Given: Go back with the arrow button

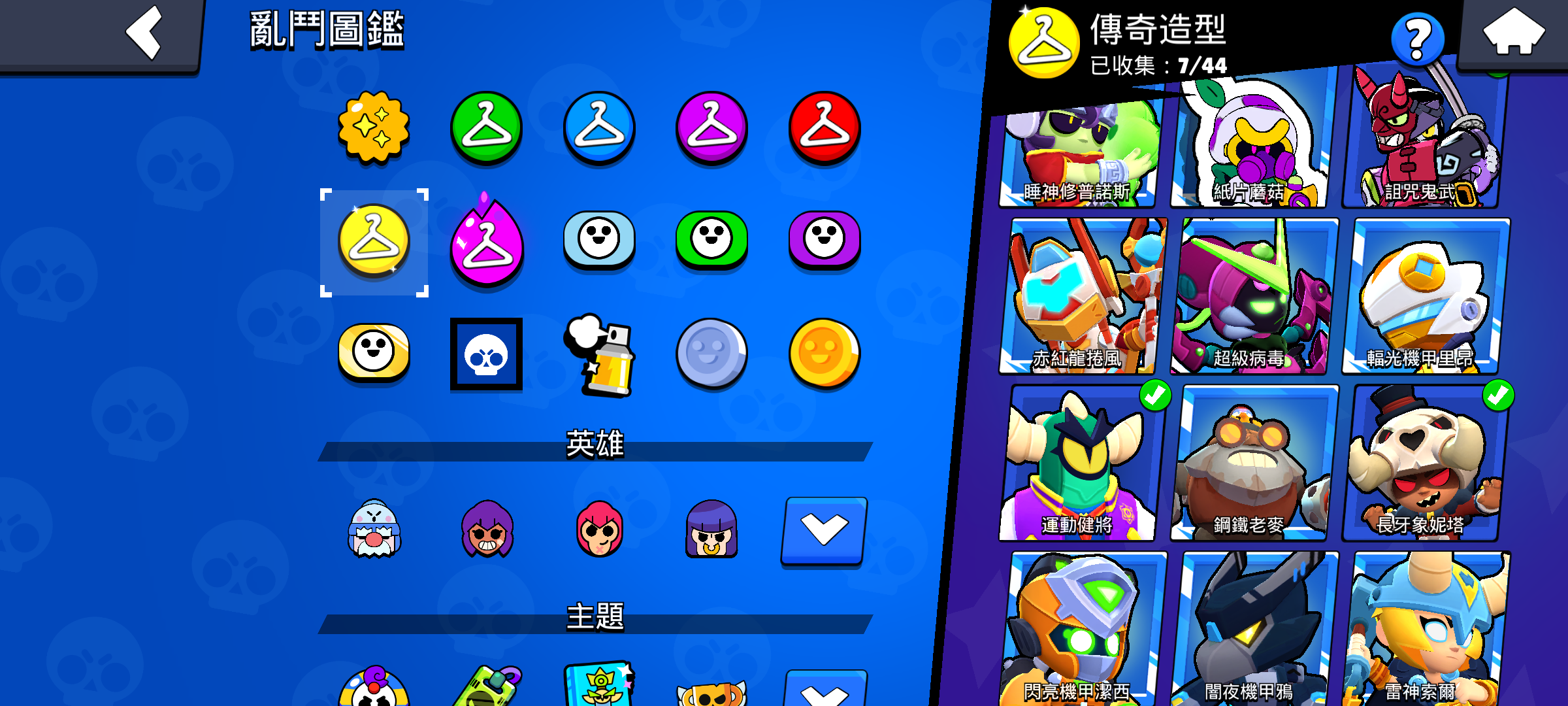Looking at the screenshot, I should tap(144, 31).
